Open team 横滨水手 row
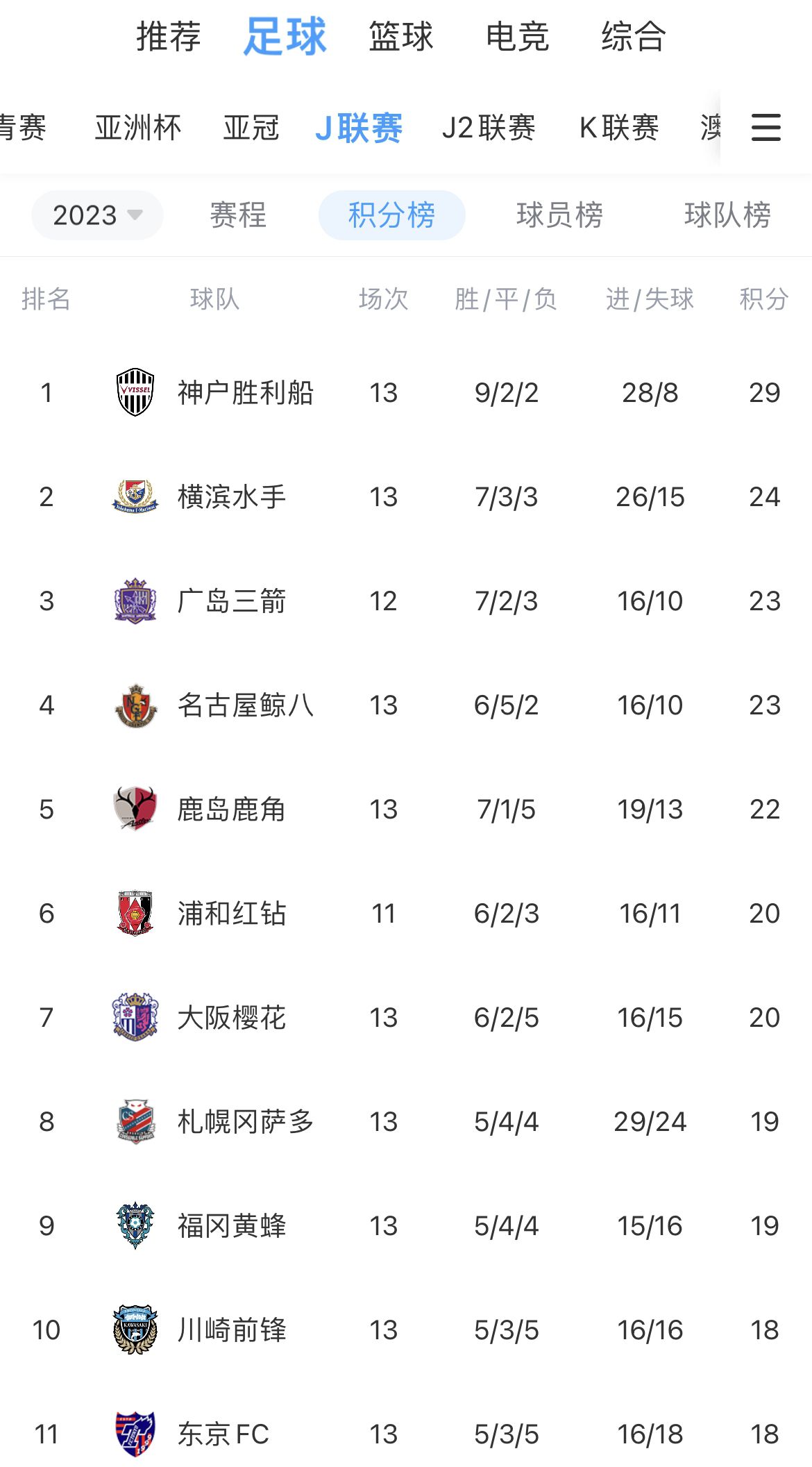Screen dimensions: 812x1467 click(x=406, y=497)
